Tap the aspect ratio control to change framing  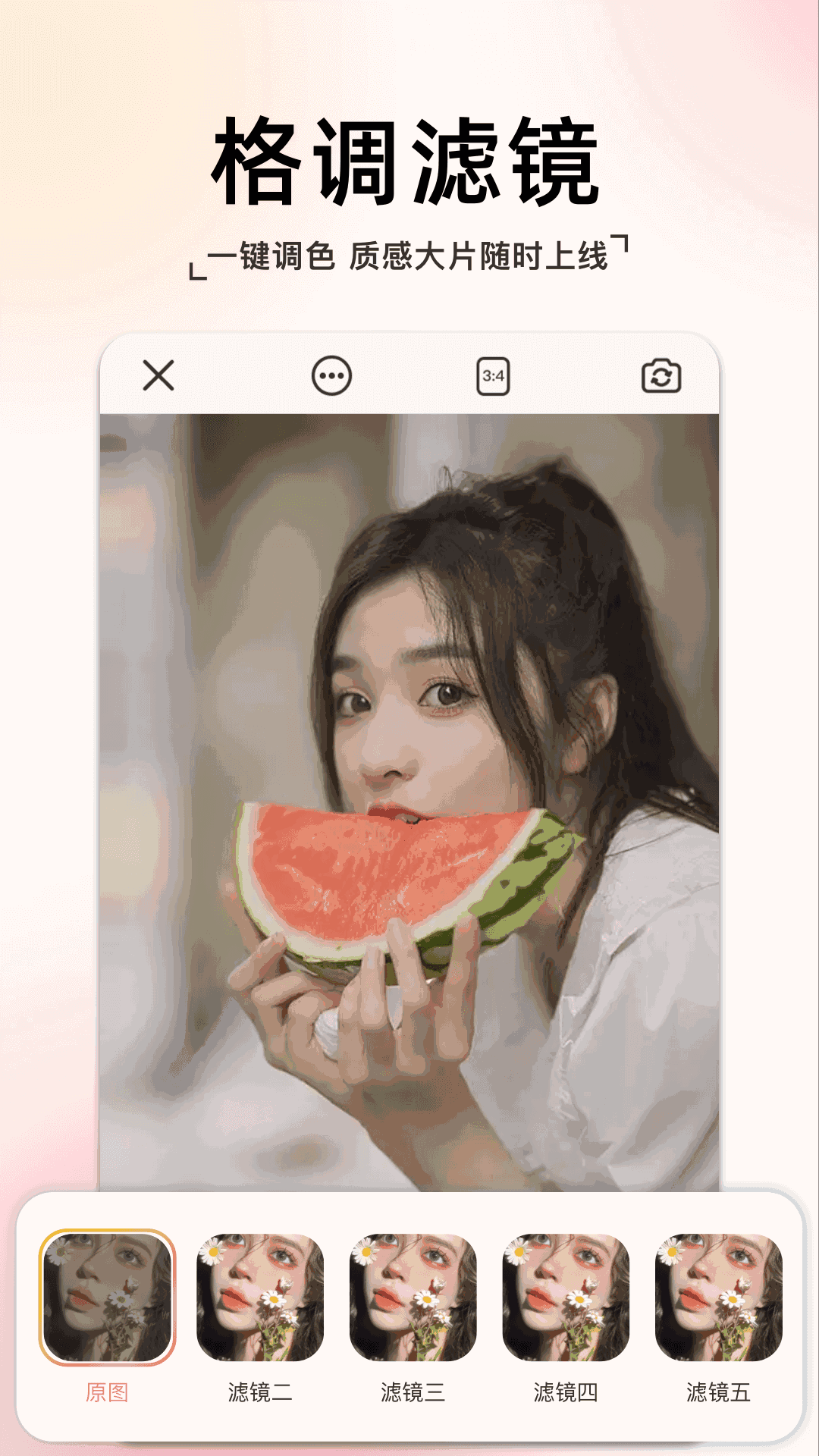tap(494, 375)
